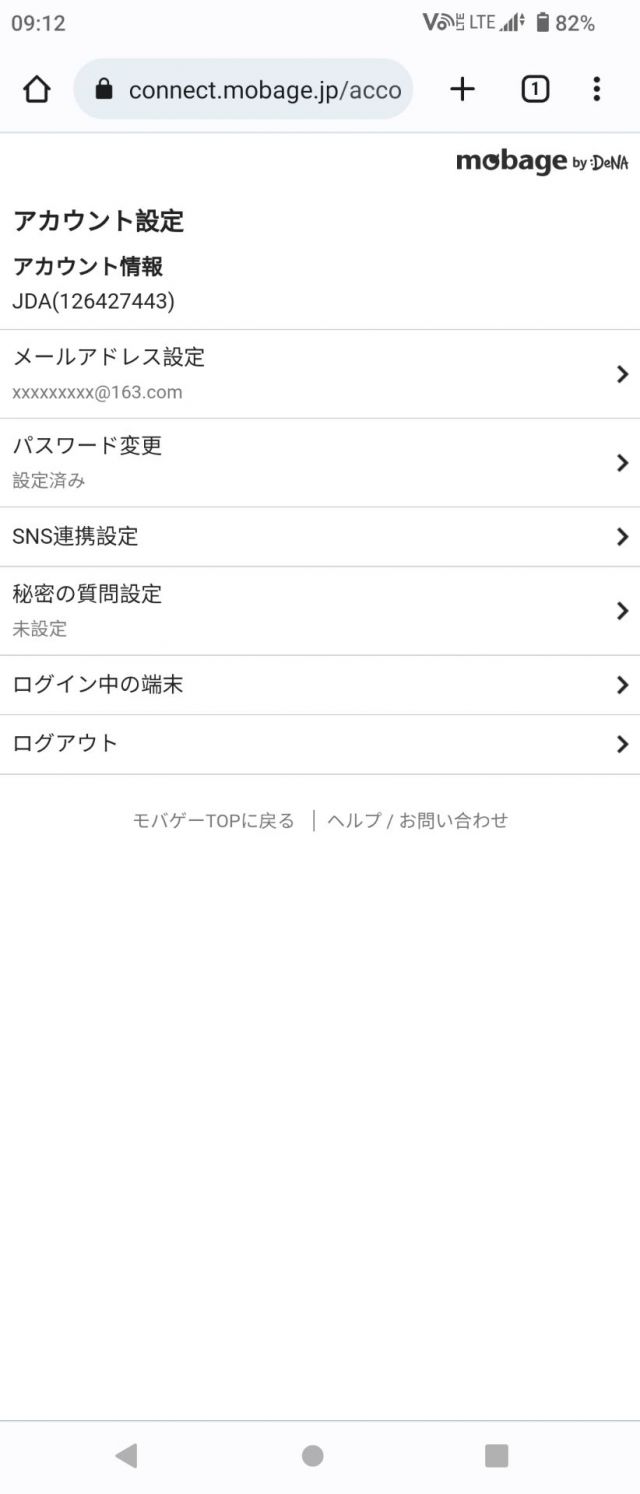Open the browser overflow menu
This screenshot has height=1494, width=640.
[596, 90]
